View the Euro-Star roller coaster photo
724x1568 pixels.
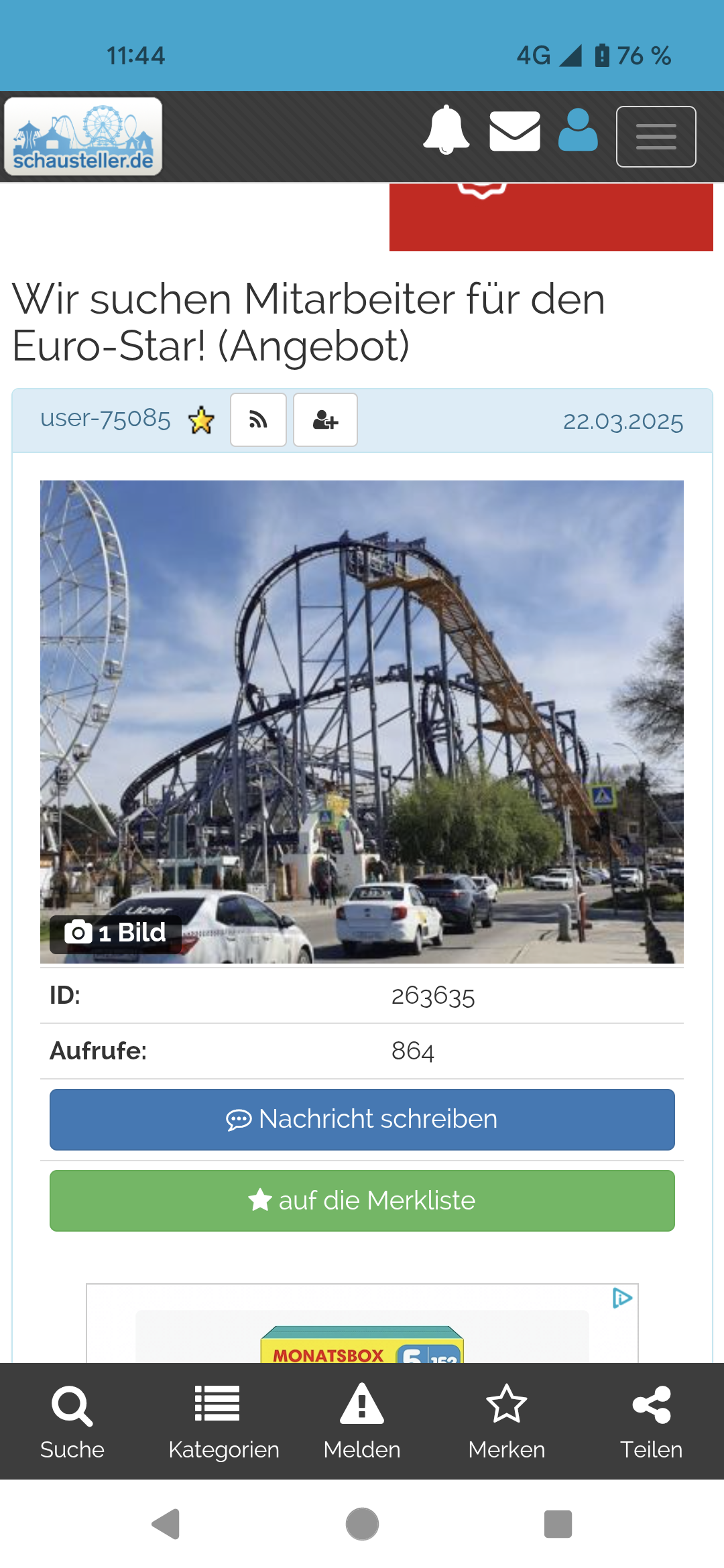(362, 721)
